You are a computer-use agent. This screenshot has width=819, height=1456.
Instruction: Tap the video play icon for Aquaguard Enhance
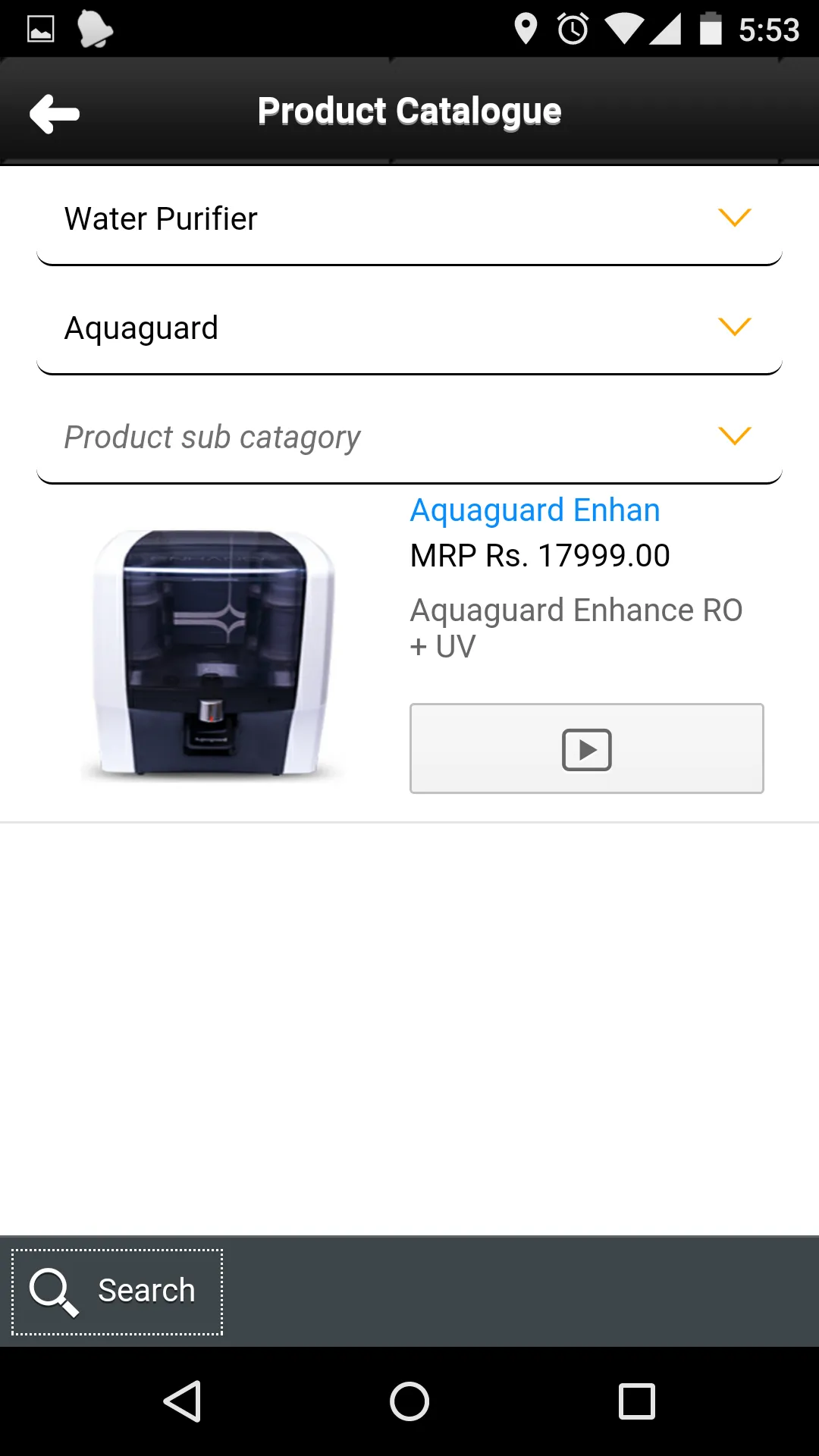tap(585, 749)
